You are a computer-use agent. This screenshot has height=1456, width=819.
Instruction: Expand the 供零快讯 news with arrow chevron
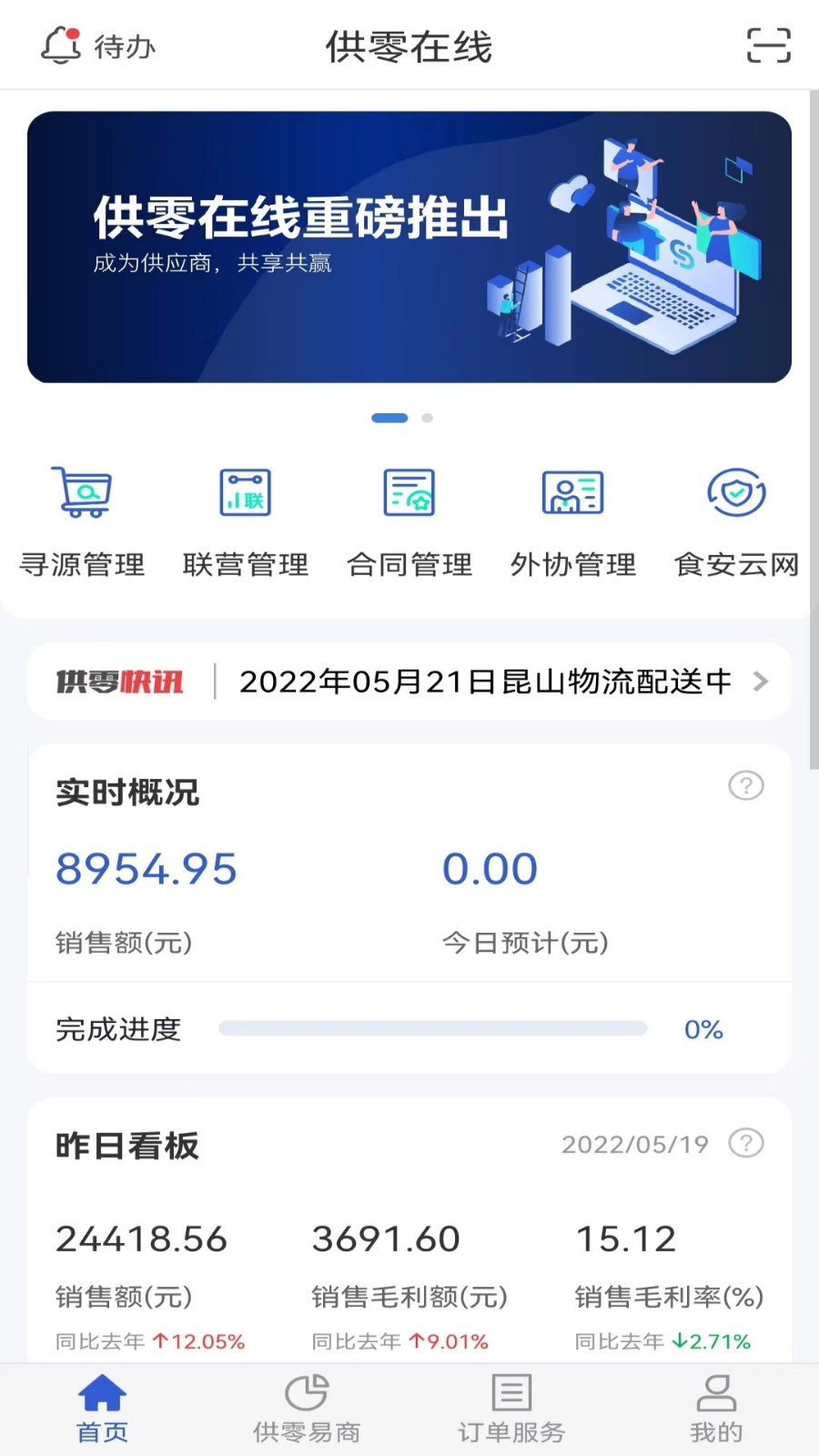(761, 681)
